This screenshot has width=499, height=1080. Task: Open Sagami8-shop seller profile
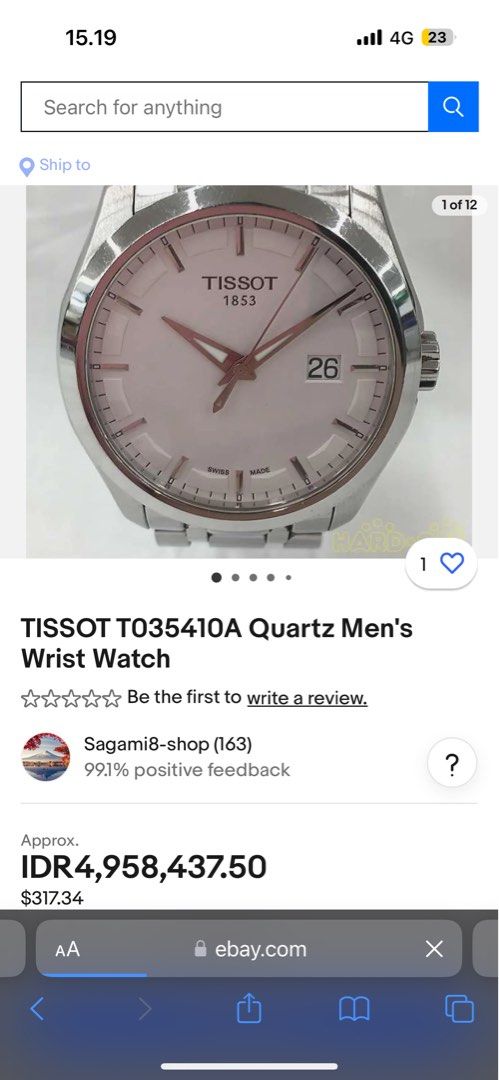pyautogui.click(x=167, y=744)
